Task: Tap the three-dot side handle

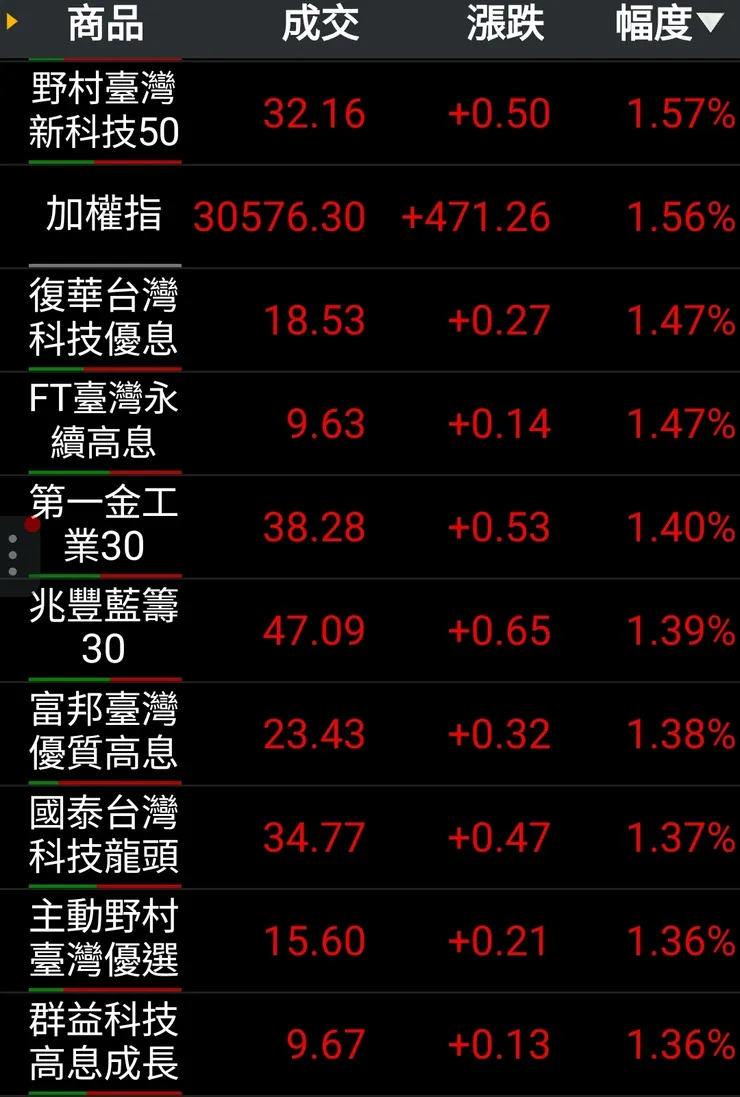Action: (x=13, y=555)
